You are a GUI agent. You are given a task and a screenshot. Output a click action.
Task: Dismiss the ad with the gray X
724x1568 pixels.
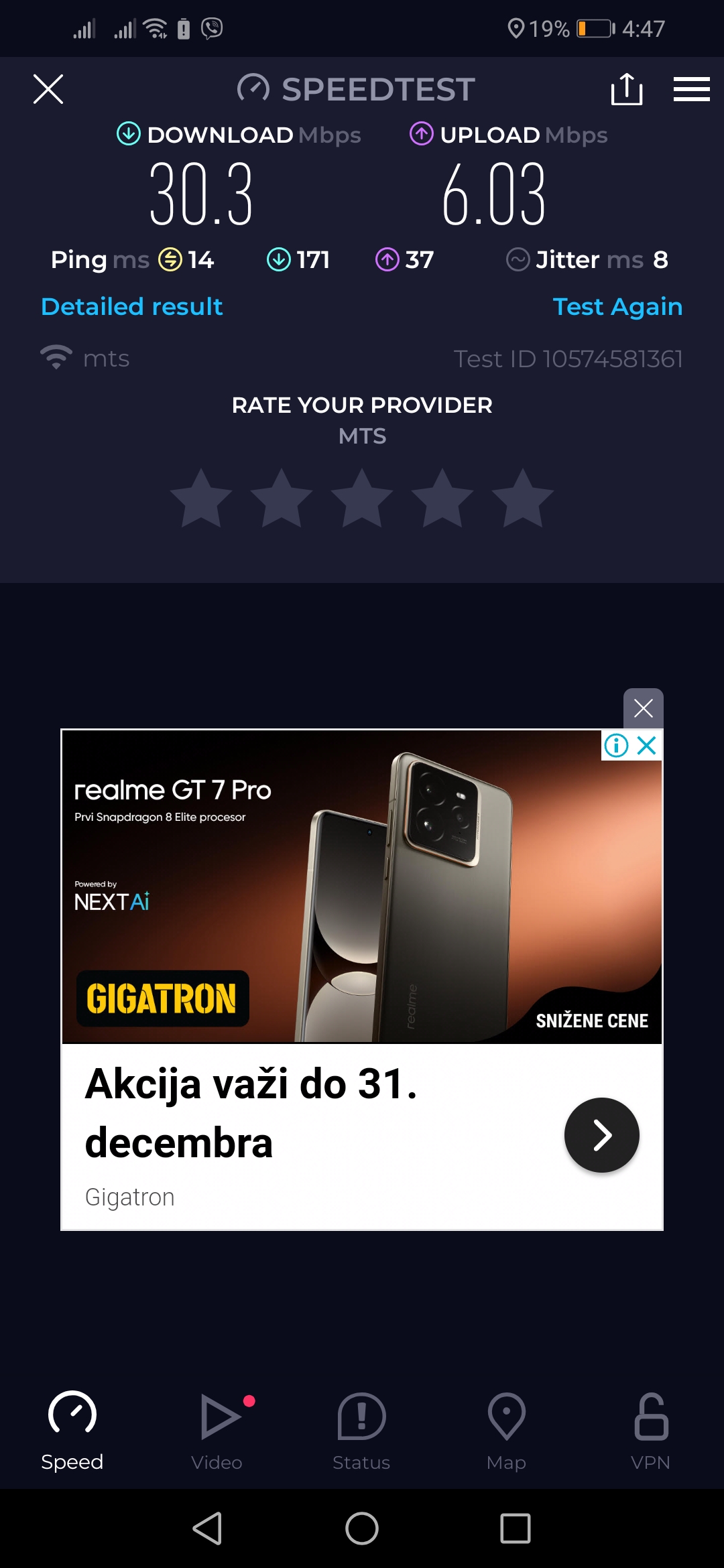643,708
